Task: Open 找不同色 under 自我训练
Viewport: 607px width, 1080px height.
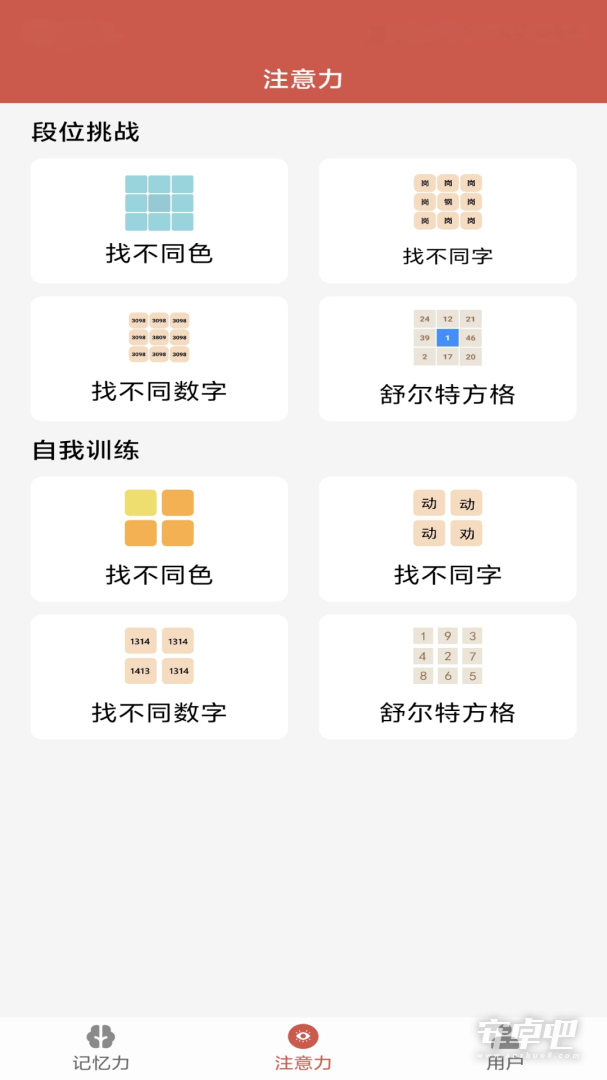Action: click(x=159, y=539)
